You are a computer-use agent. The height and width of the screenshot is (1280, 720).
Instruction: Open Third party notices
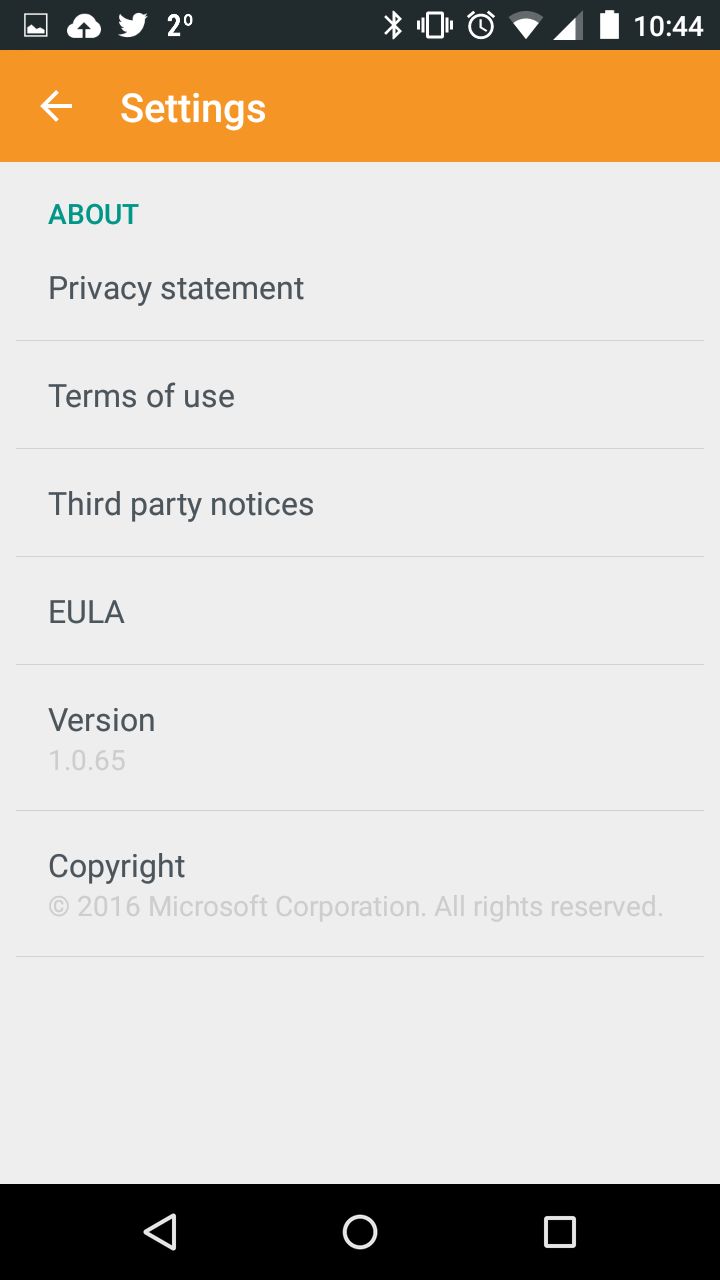click(x=360, y=504)
